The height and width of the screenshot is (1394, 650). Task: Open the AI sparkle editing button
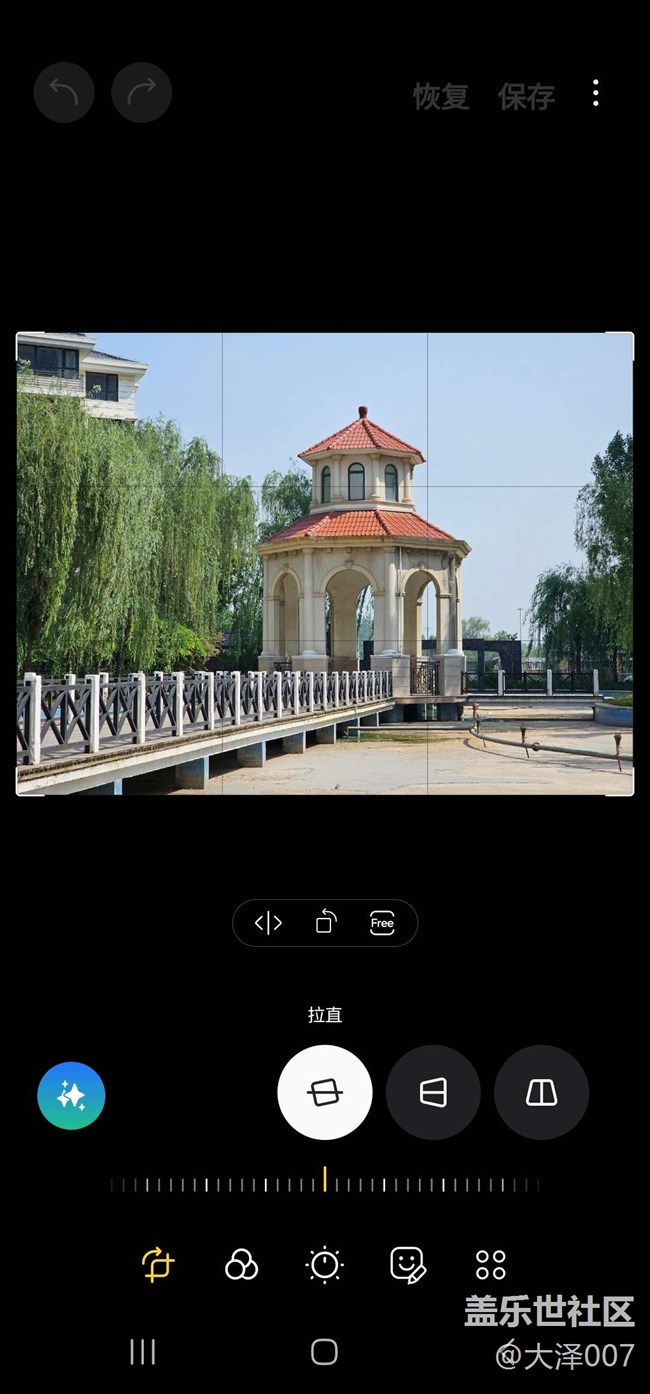71,1096
